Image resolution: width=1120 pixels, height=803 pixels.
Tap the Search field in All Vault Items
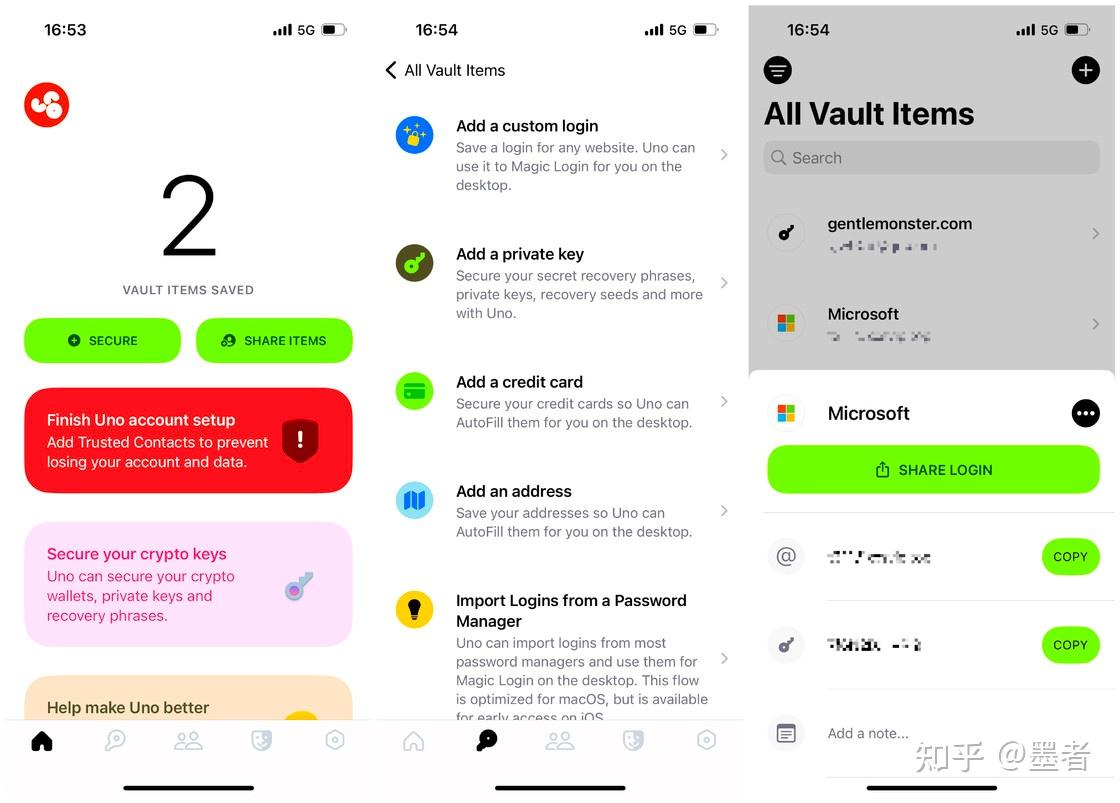coord(930,158)
